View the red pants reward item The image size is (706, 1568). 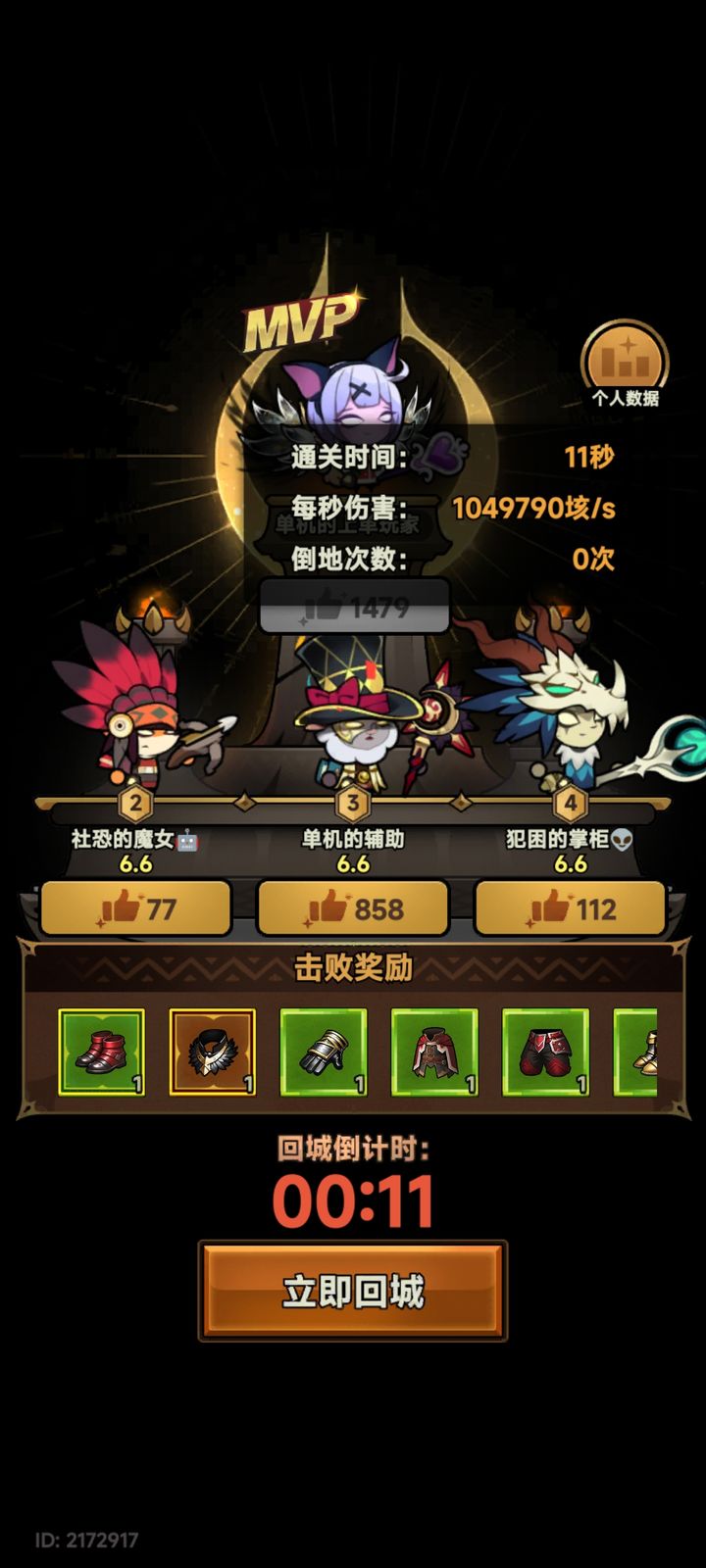[545, 1053]
